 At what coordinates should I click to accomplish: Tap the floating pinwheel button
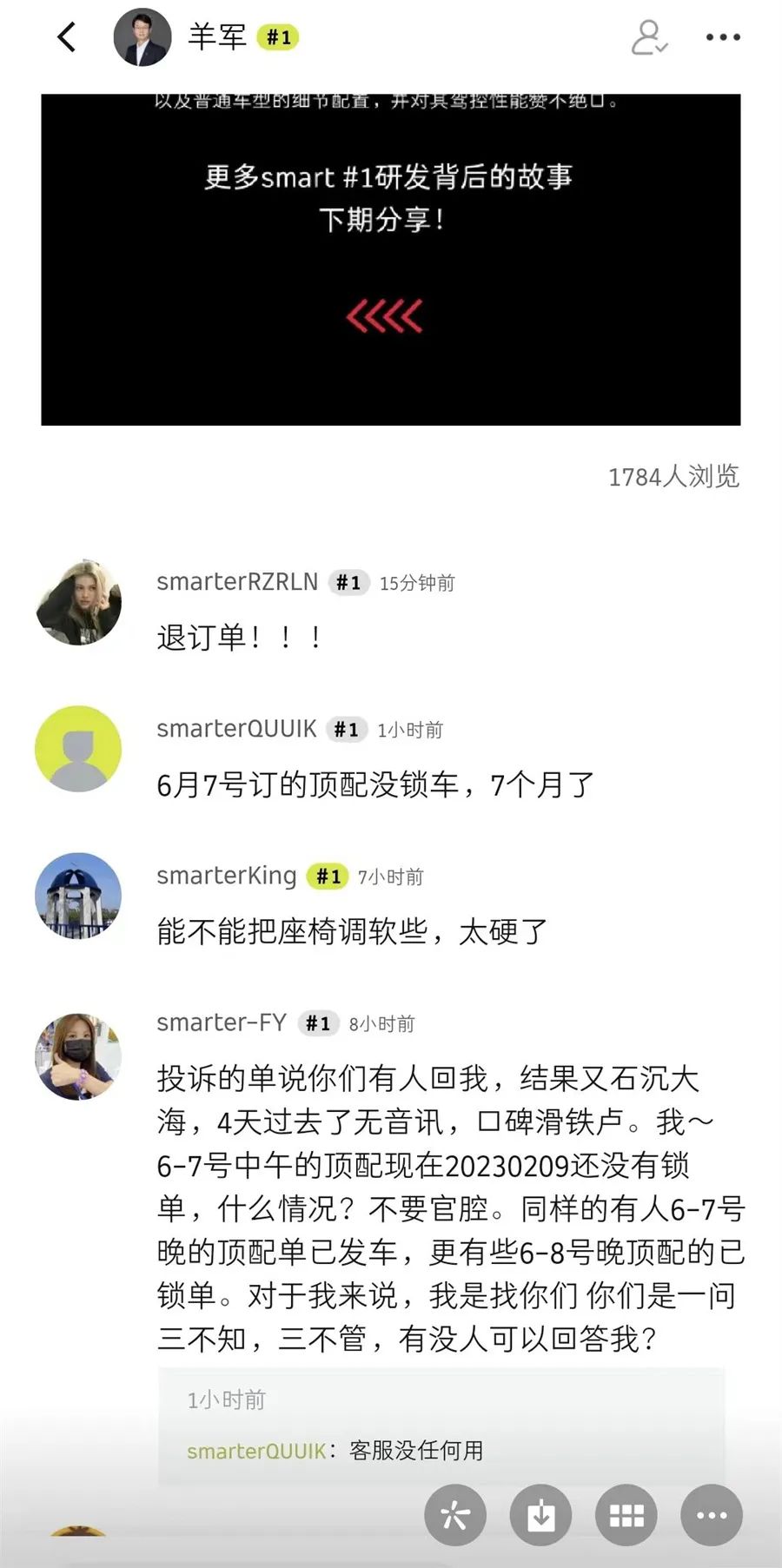(x=455, y=1515)
